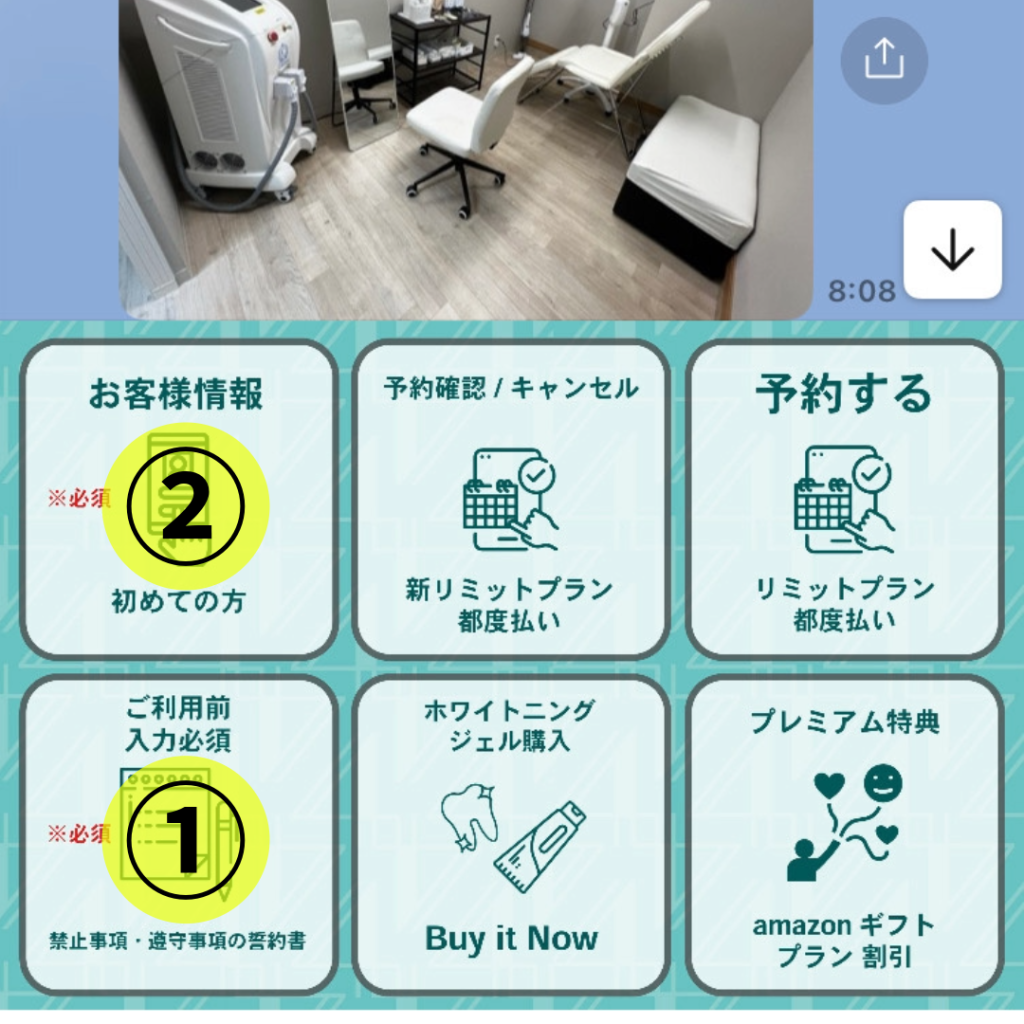Share the room photo message
The height and width of the screenshot is (1024, 1024).
tap(883, 61)
